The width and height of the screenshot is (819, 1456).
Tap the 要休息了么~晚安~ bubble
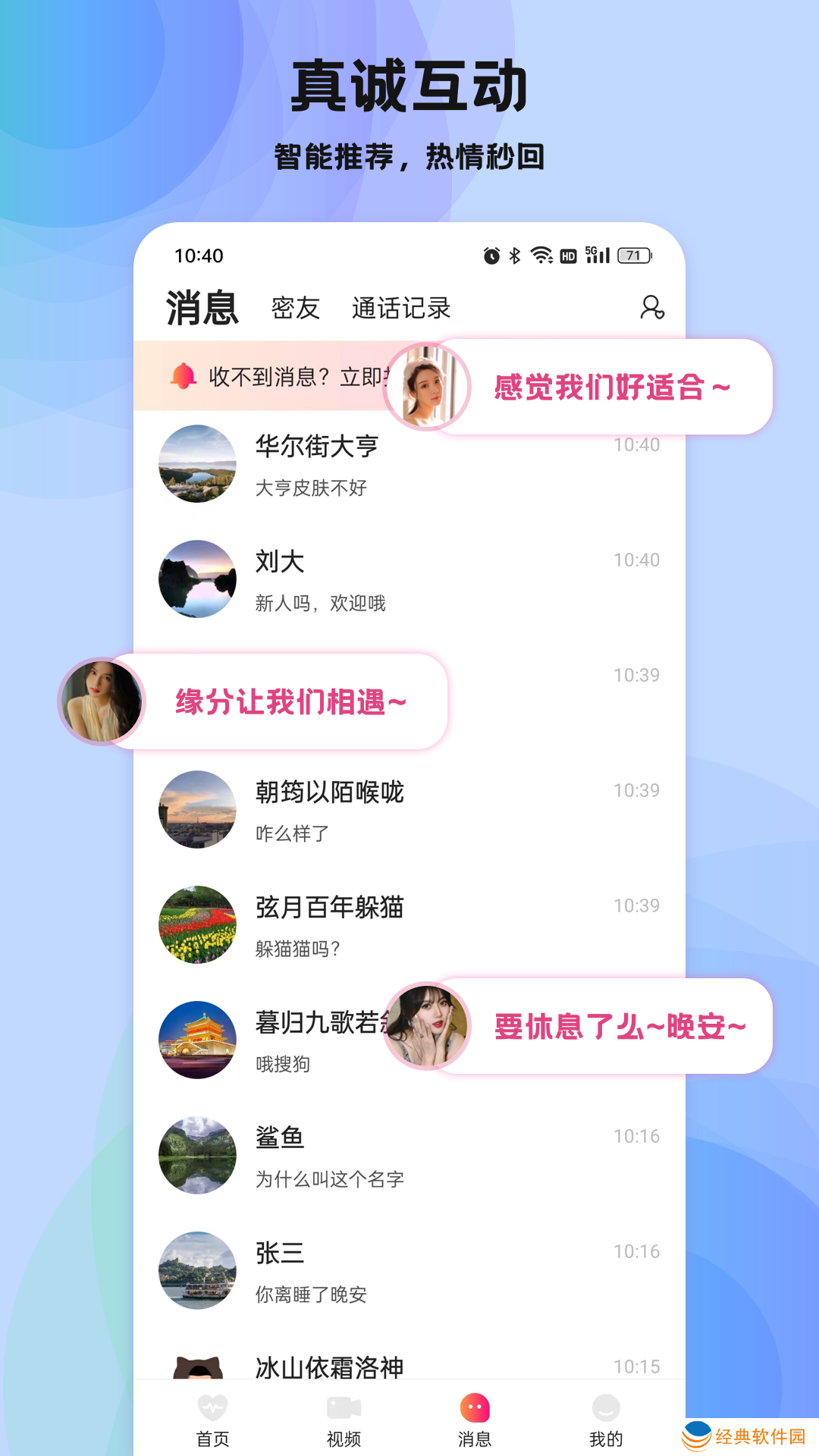tap(618, 1027)
